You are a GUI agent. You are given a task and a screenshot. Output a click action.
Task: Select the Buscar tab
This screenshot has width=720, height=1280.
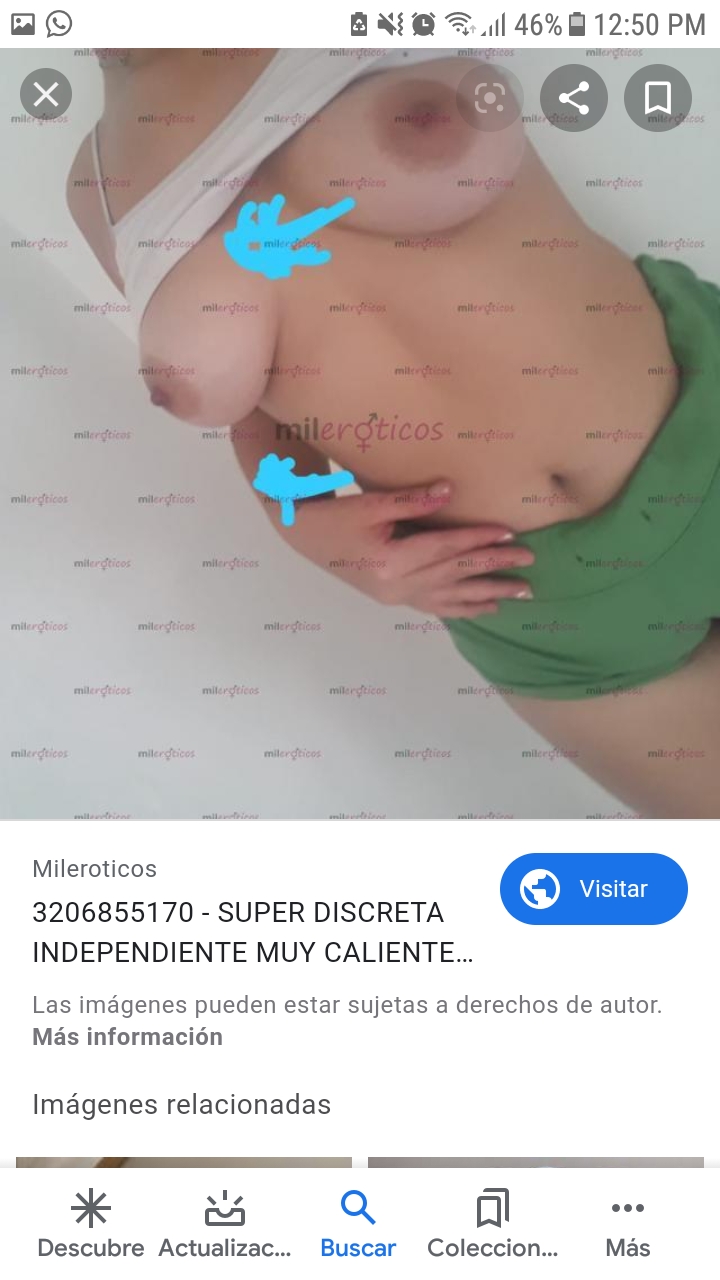[358, 1225]
